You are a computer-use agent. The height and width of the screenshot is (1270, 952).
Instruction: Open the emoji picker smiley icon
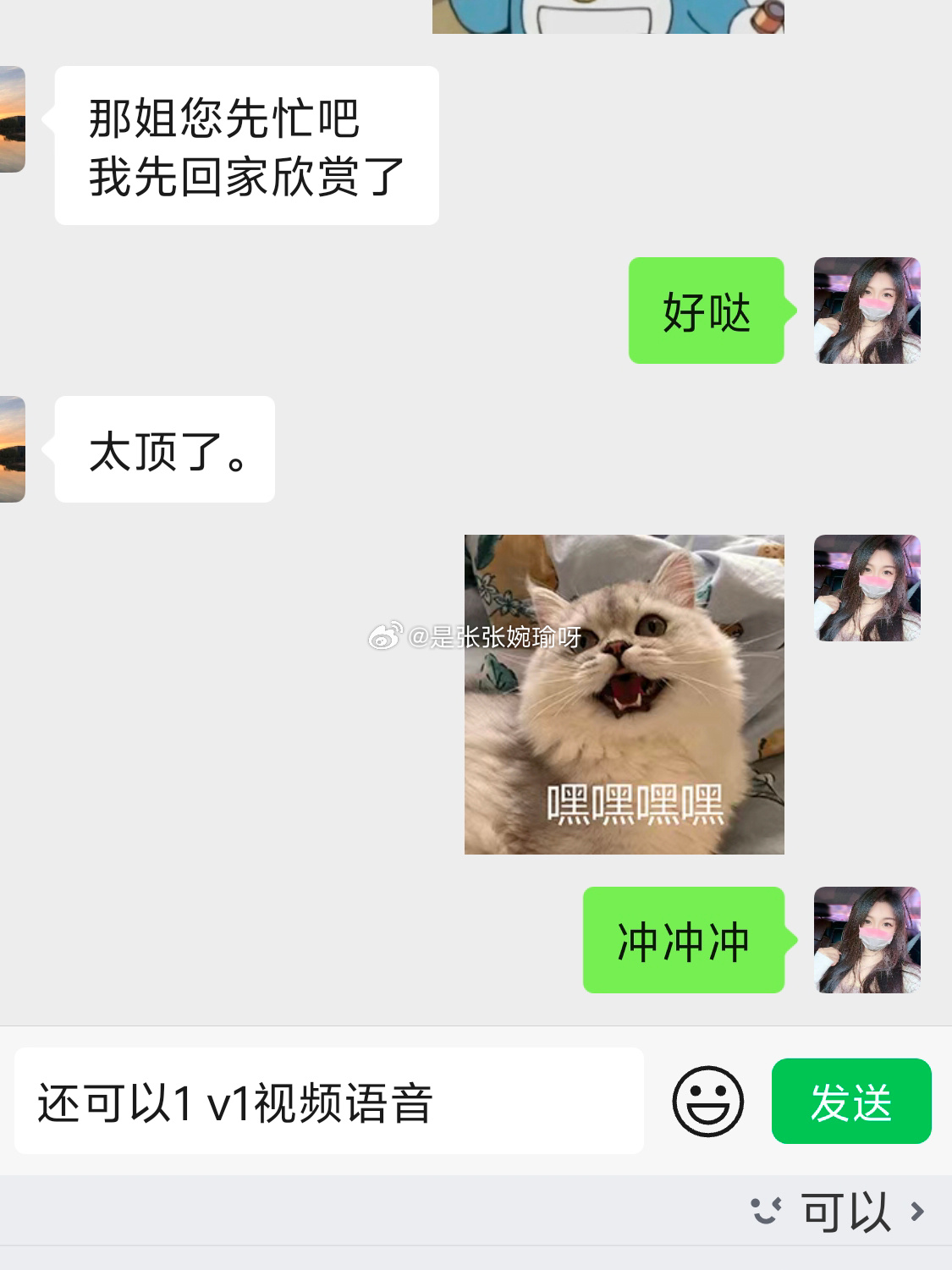[707, 1101]
